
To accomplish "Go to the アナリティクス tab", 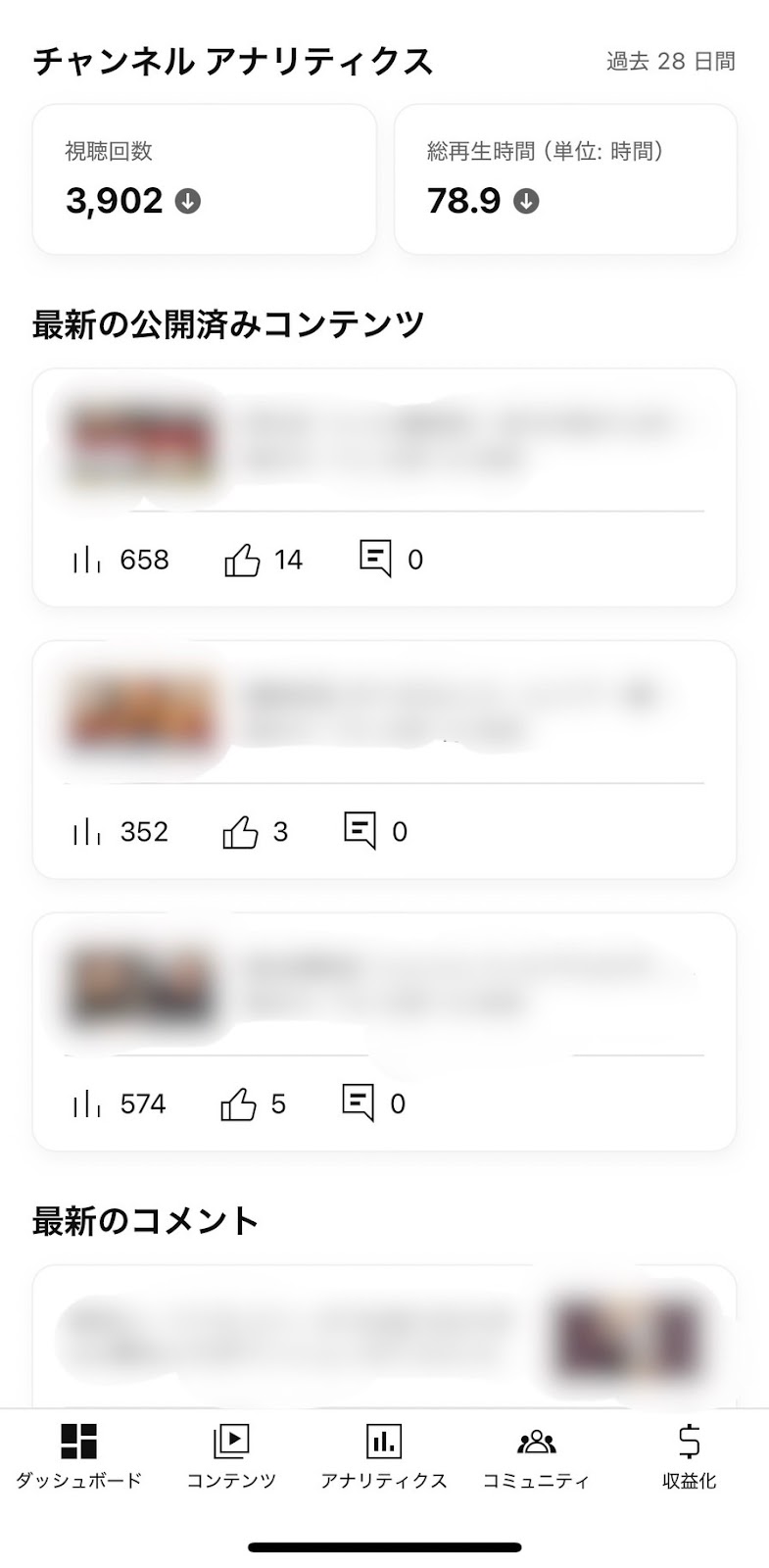I will coord(384,1456).
